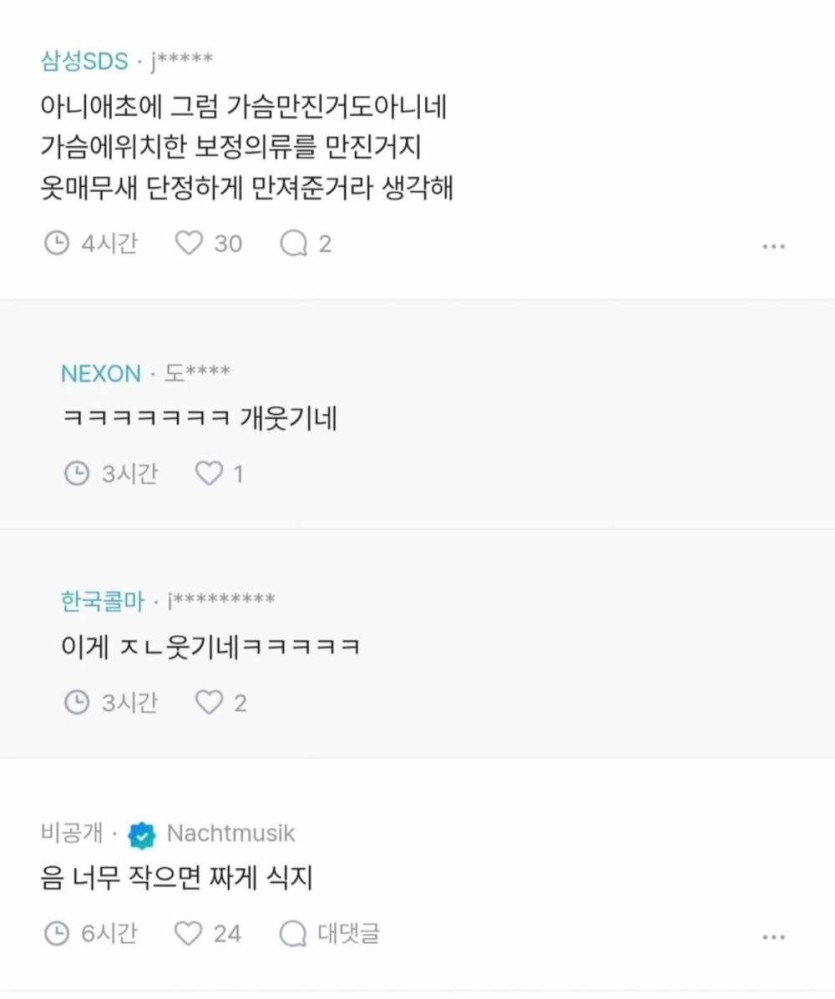Image resolution: width=835 pixels, height=999 pixels.
Task: Like the NEXON reply
Action: tap(209, 473)
